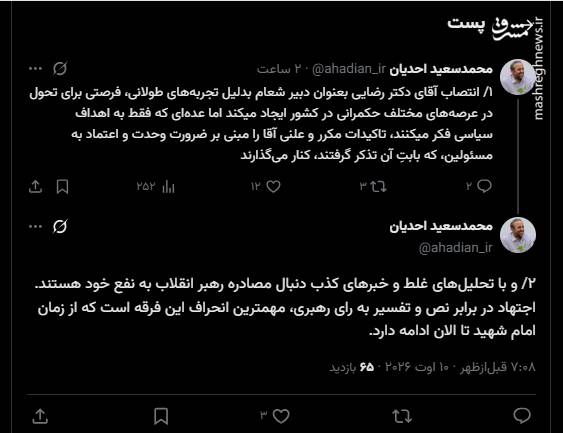Reply to the main tweet at the bottom

[x=522, y=416]
